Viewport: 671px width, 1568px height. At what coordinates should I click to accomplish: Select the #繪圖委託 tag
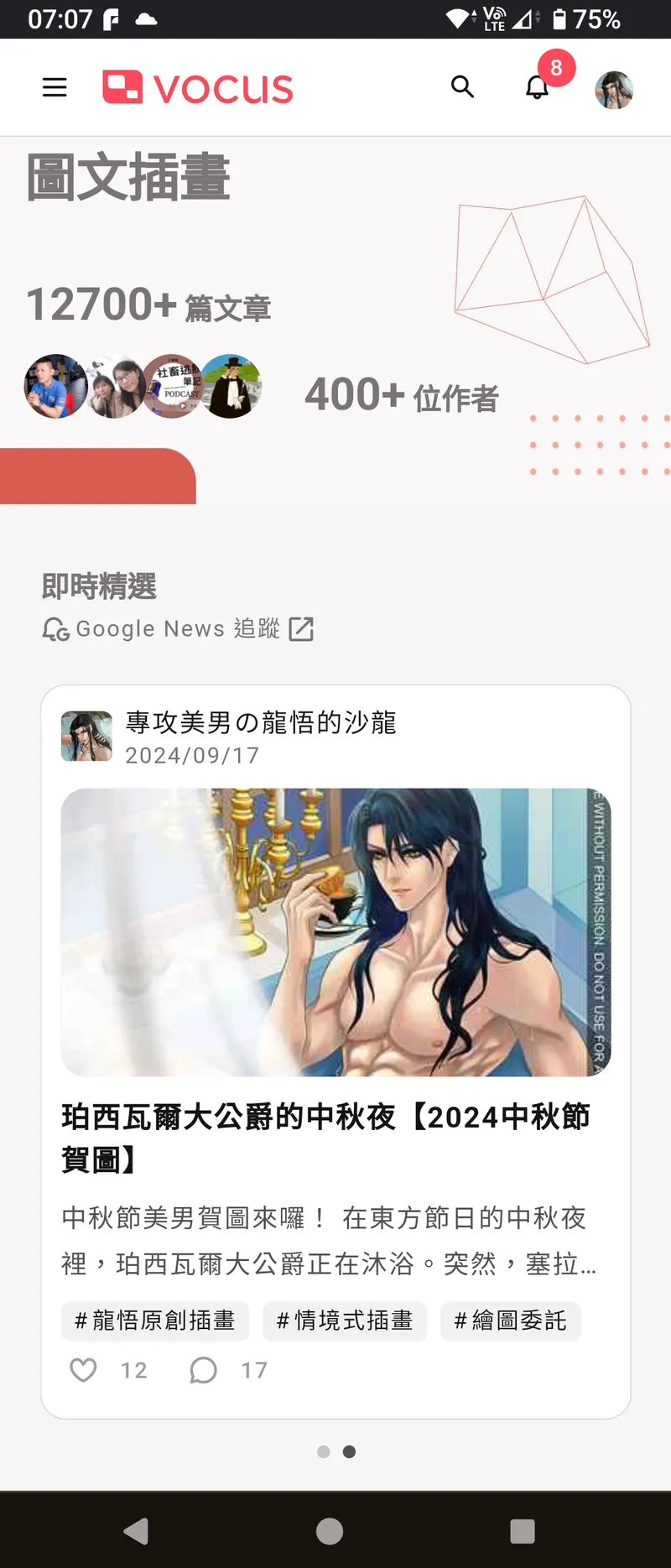[510, 1321]
